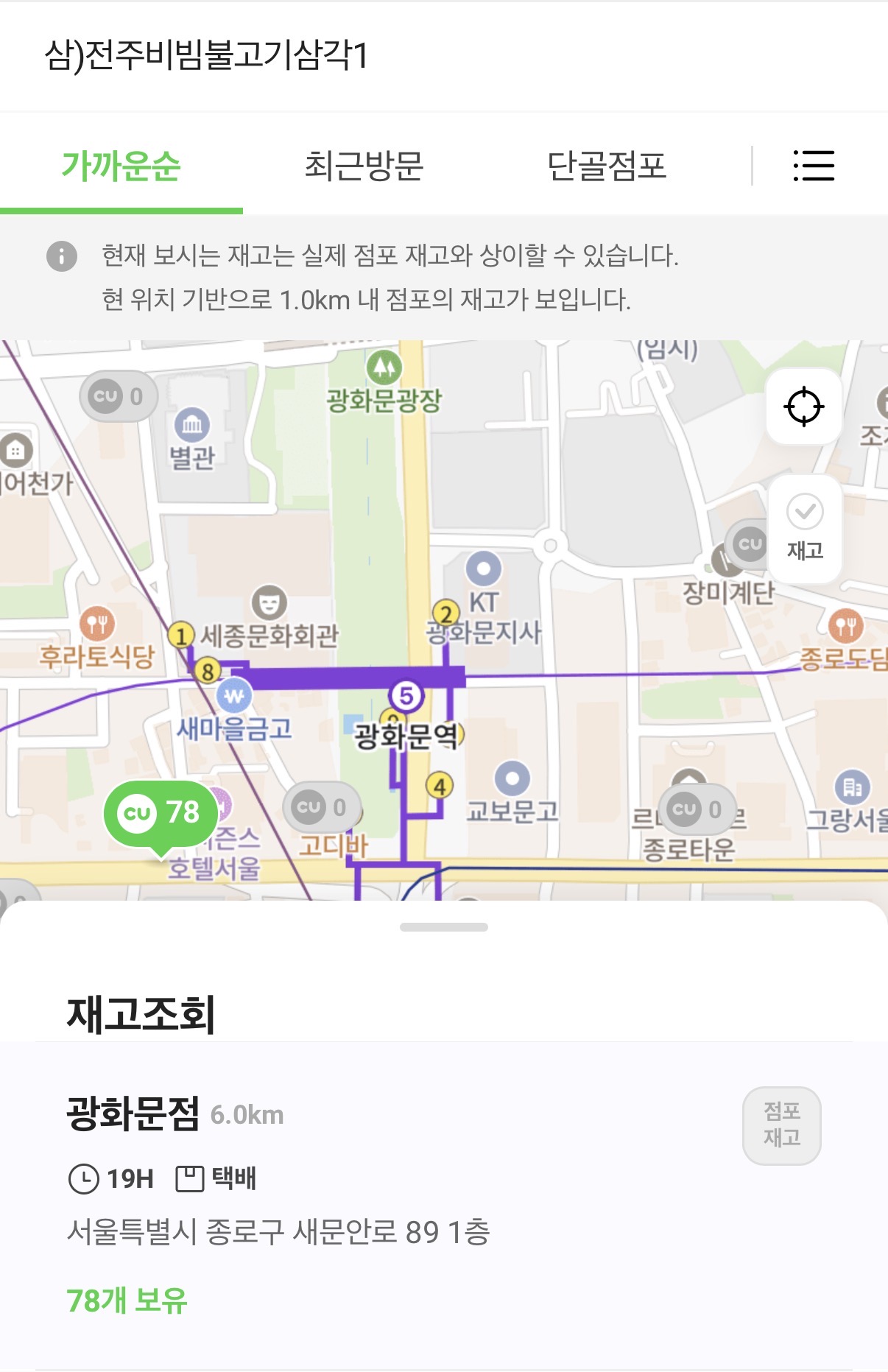Click exit 4 marker near 교보문고
888x1372 pixels.
440,787
